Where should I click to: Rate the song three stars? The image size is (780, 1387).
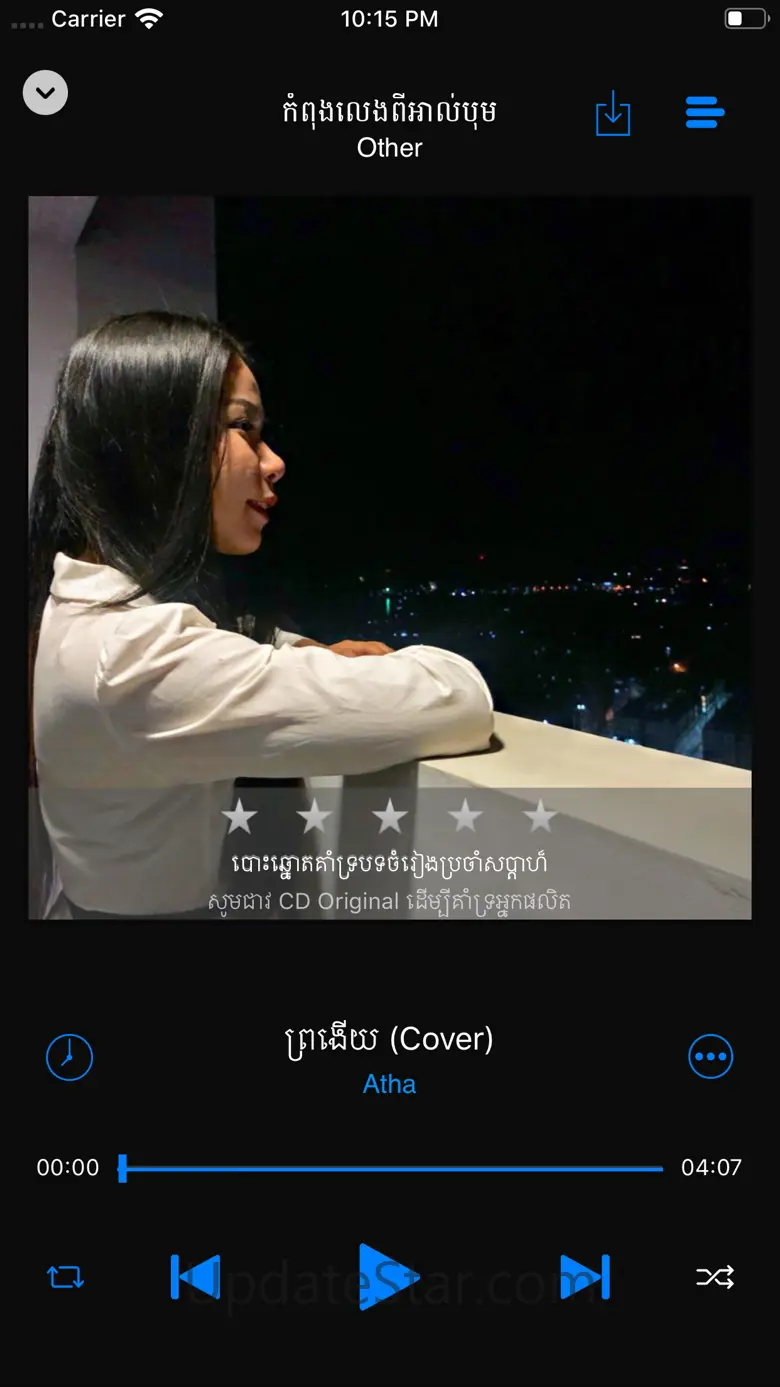click(x=390, y=817)
